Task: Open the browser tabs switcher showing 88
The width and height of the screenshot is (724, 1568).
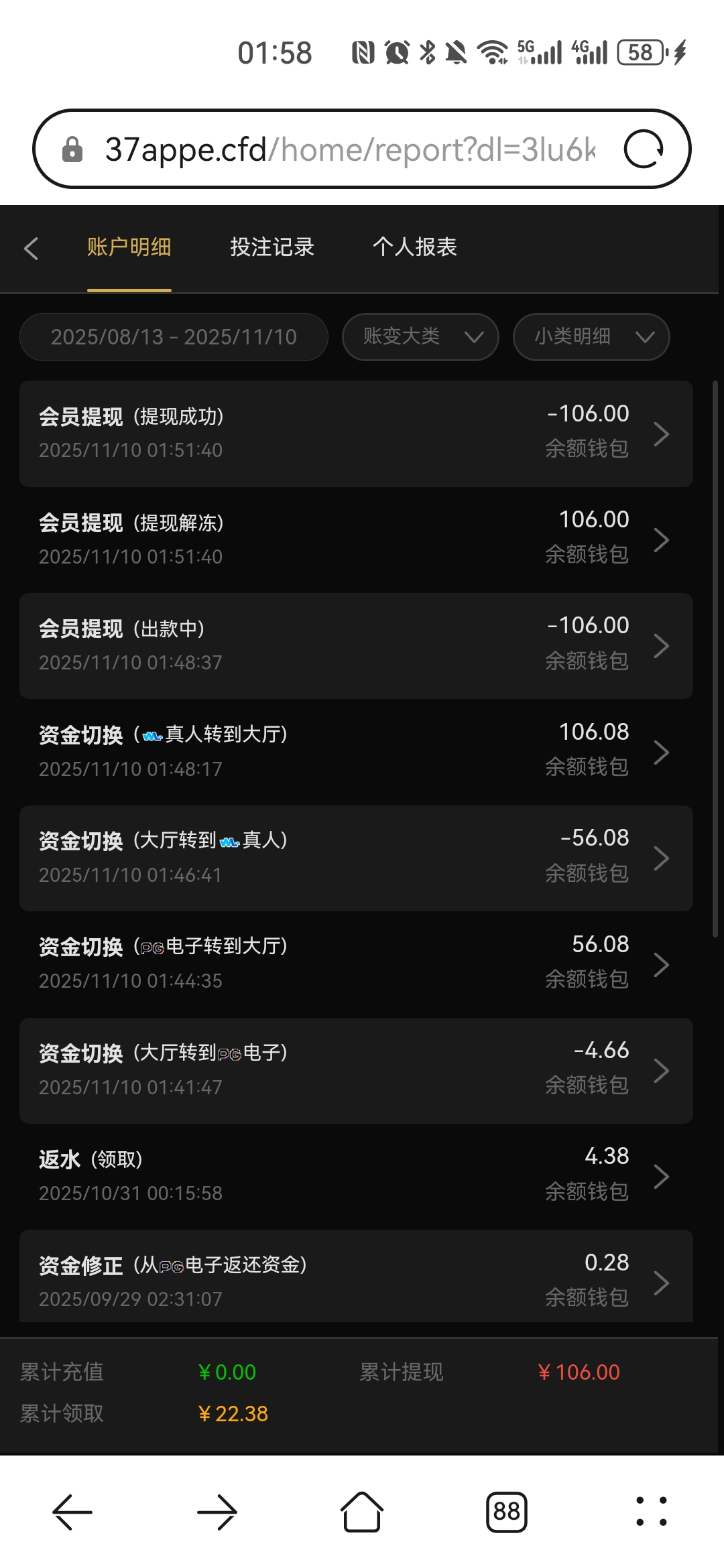Action: click(507, 1512)
